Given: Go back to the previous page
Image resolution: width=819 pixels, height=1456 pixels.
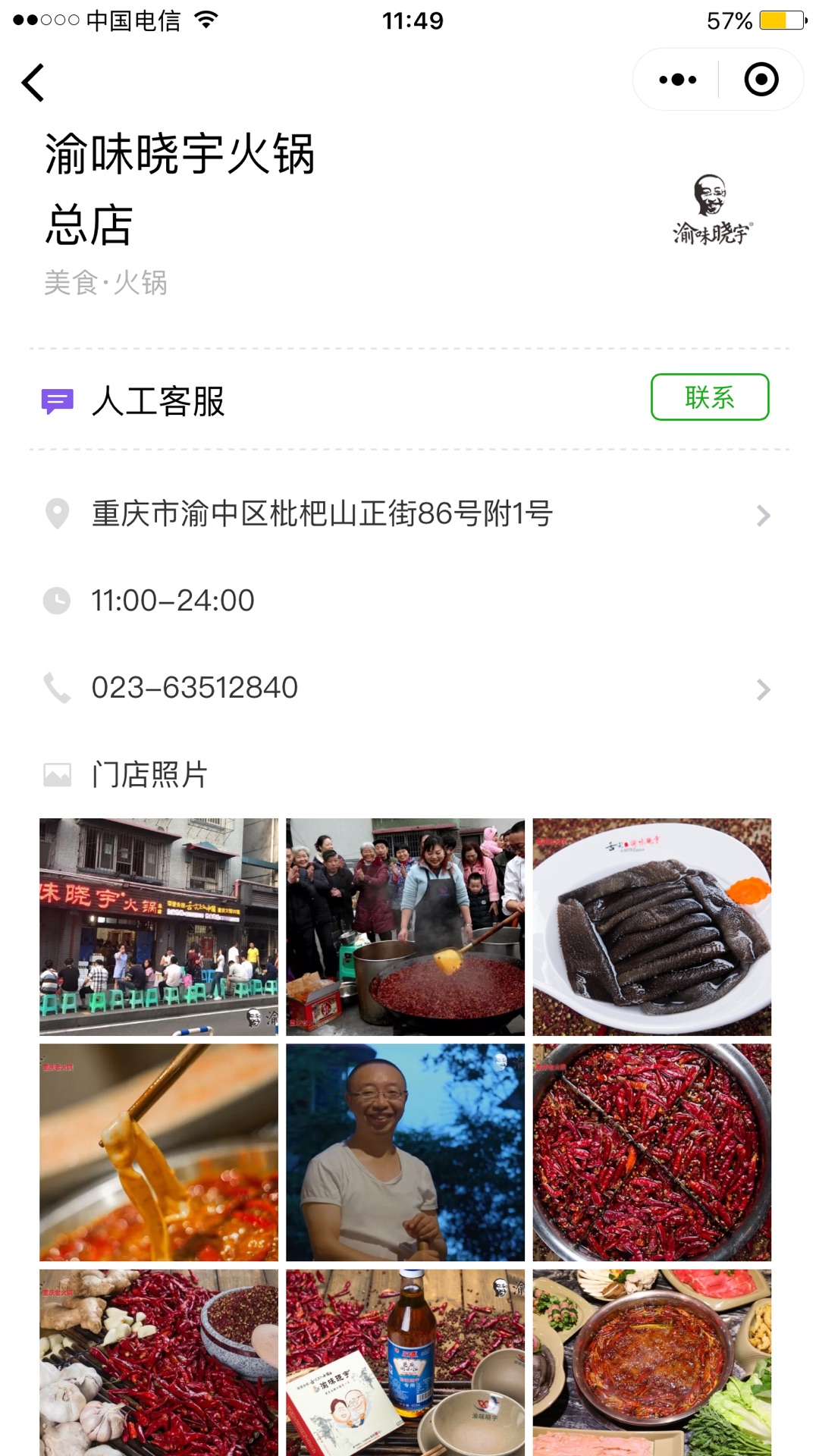Looking at the screenshot, I should (33, 83).
